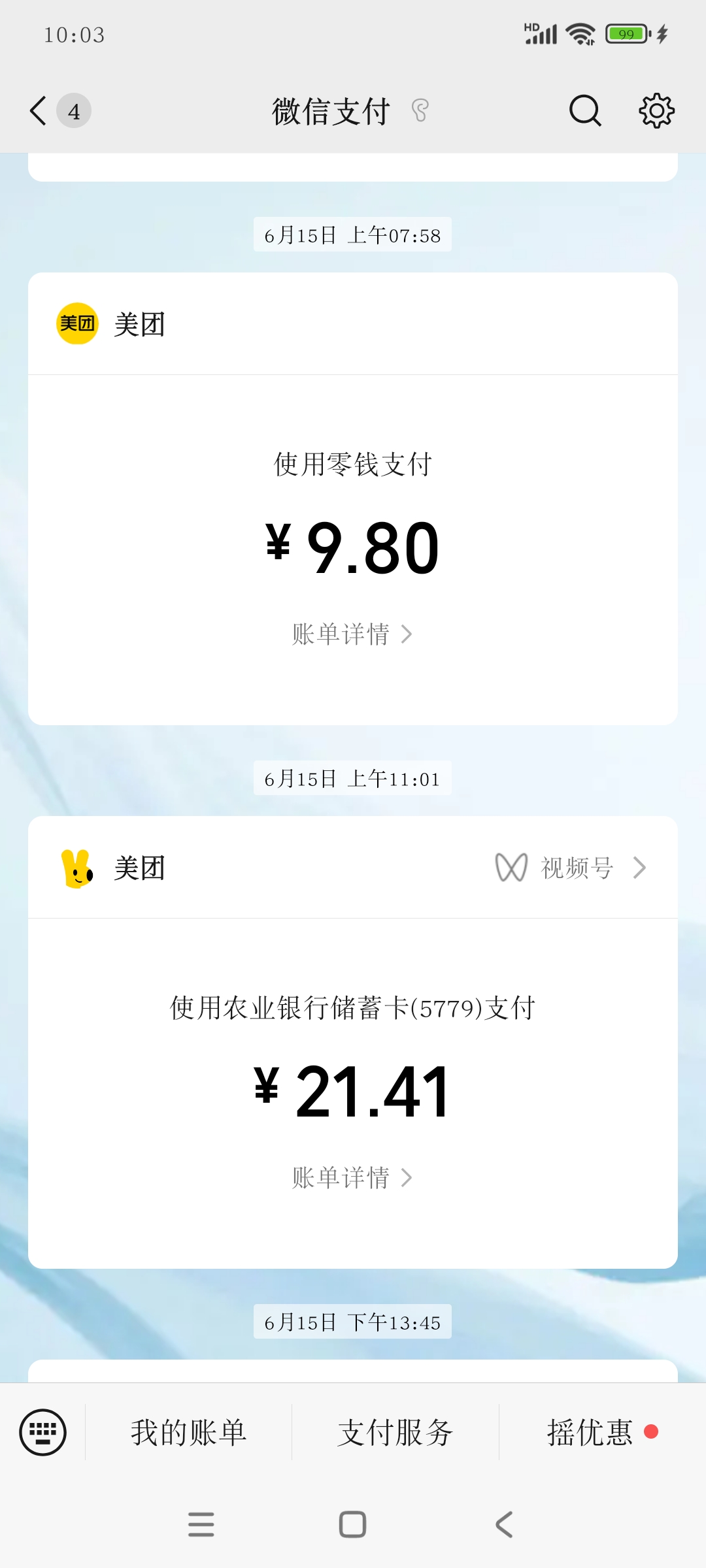This screenshot has height=1568, width=706.
Task: Open the settings gear icon
Action: click(x=656, y=110)
